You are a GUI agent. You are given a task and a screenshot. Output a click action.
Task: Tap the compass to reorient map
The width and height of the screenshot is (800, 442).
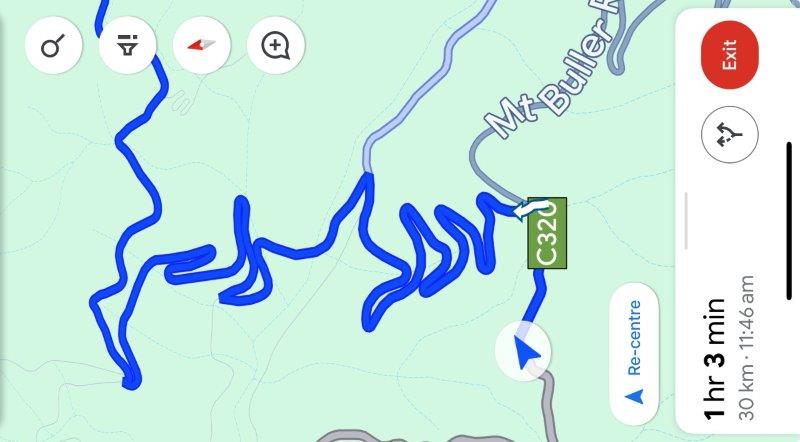[x=201, y=45]
